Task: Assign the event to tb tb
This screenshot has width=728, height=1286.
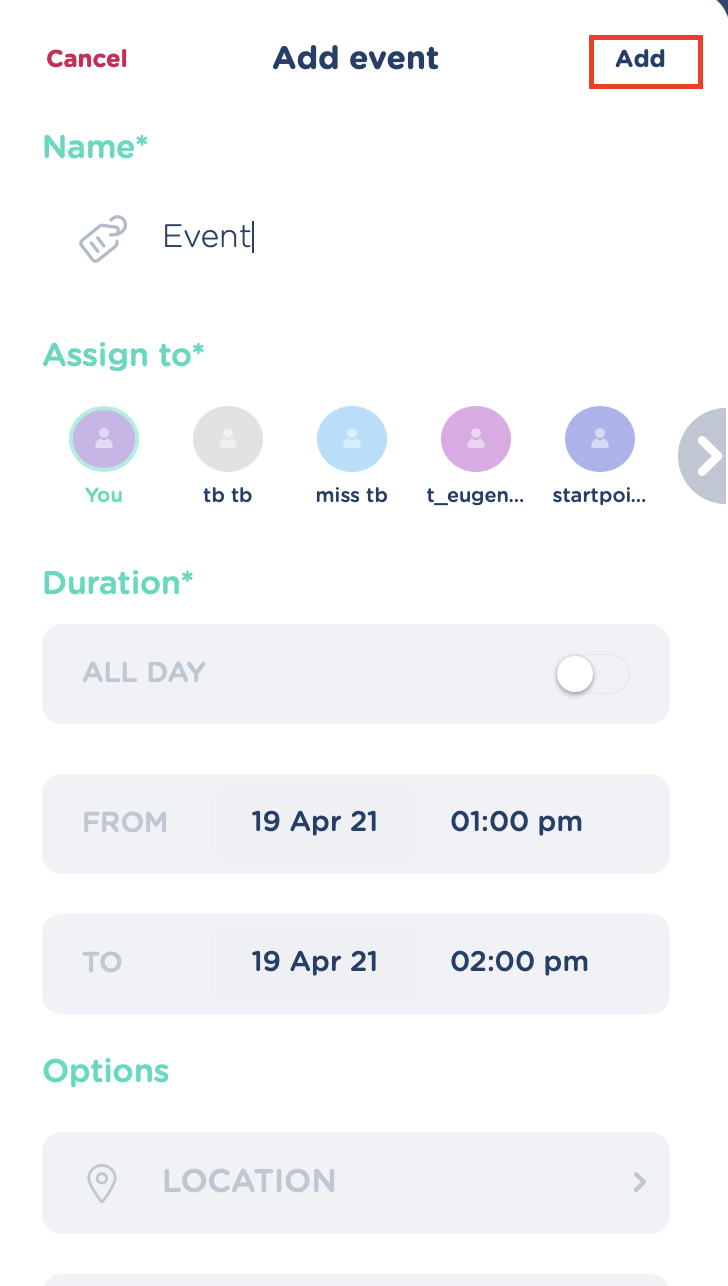Action: coord(228,440)
